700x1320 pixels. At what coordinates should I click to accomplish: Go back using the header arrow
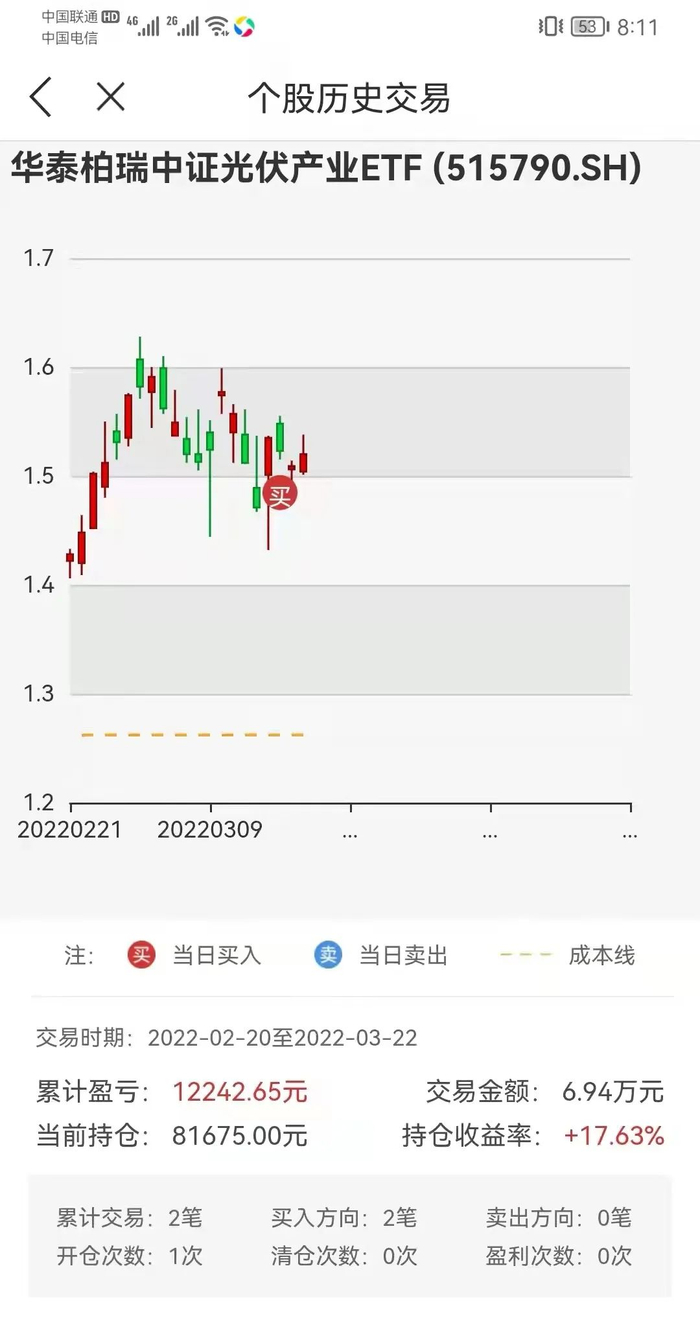coord(40,97)
